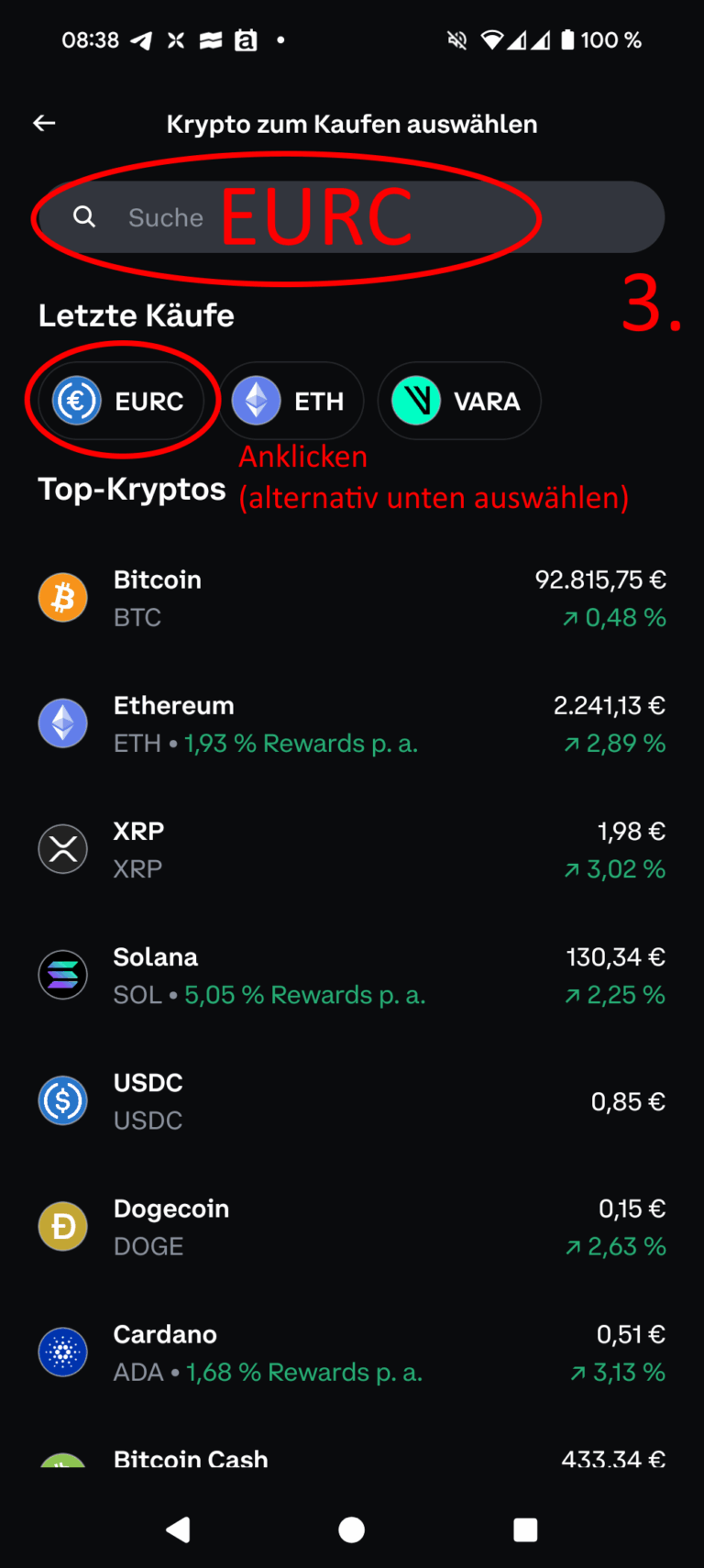704x1568 pixels.
Task: Open Bitcoin BTC from Top-Kryptos
Action: (x=352, y=598)
